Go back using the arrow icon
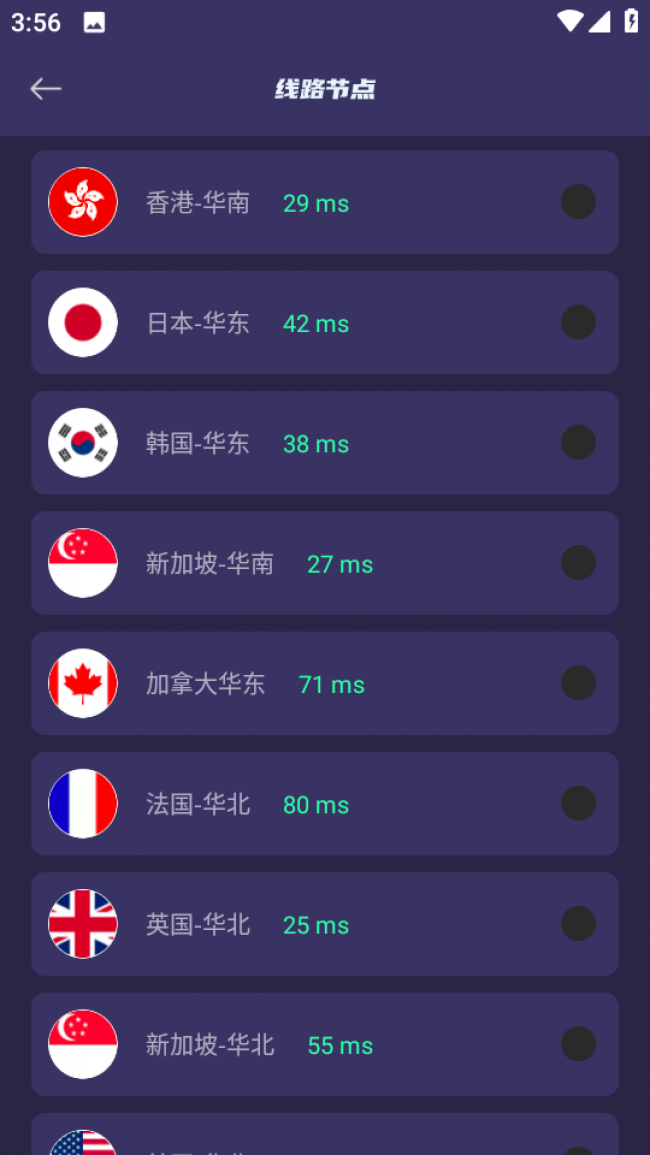Screen dimensions: 650x1155 (45, 89)
